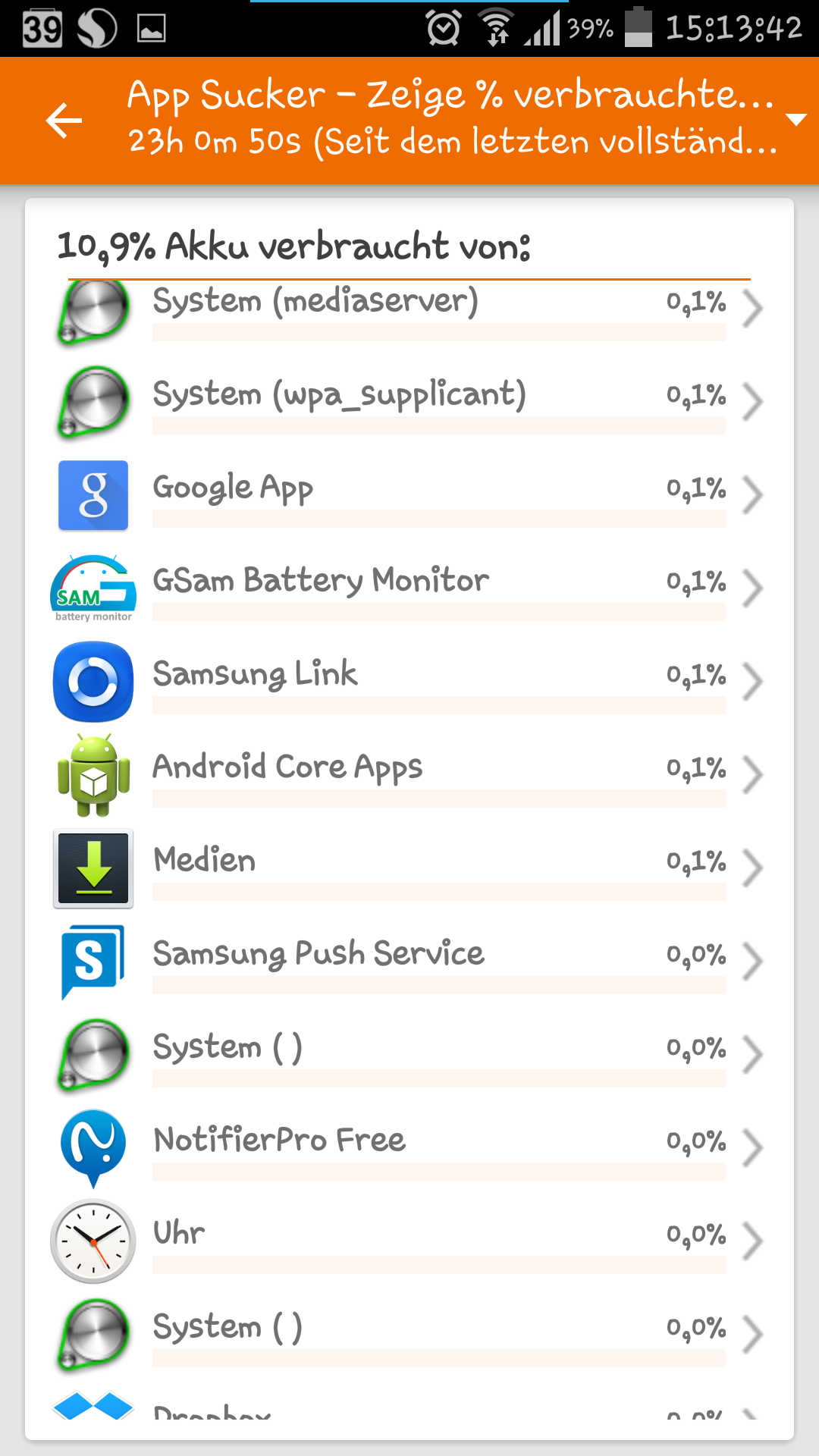Open the App Sucker view dropdown
Viewport: 819px width, 1456px height.
coord(796,119)
